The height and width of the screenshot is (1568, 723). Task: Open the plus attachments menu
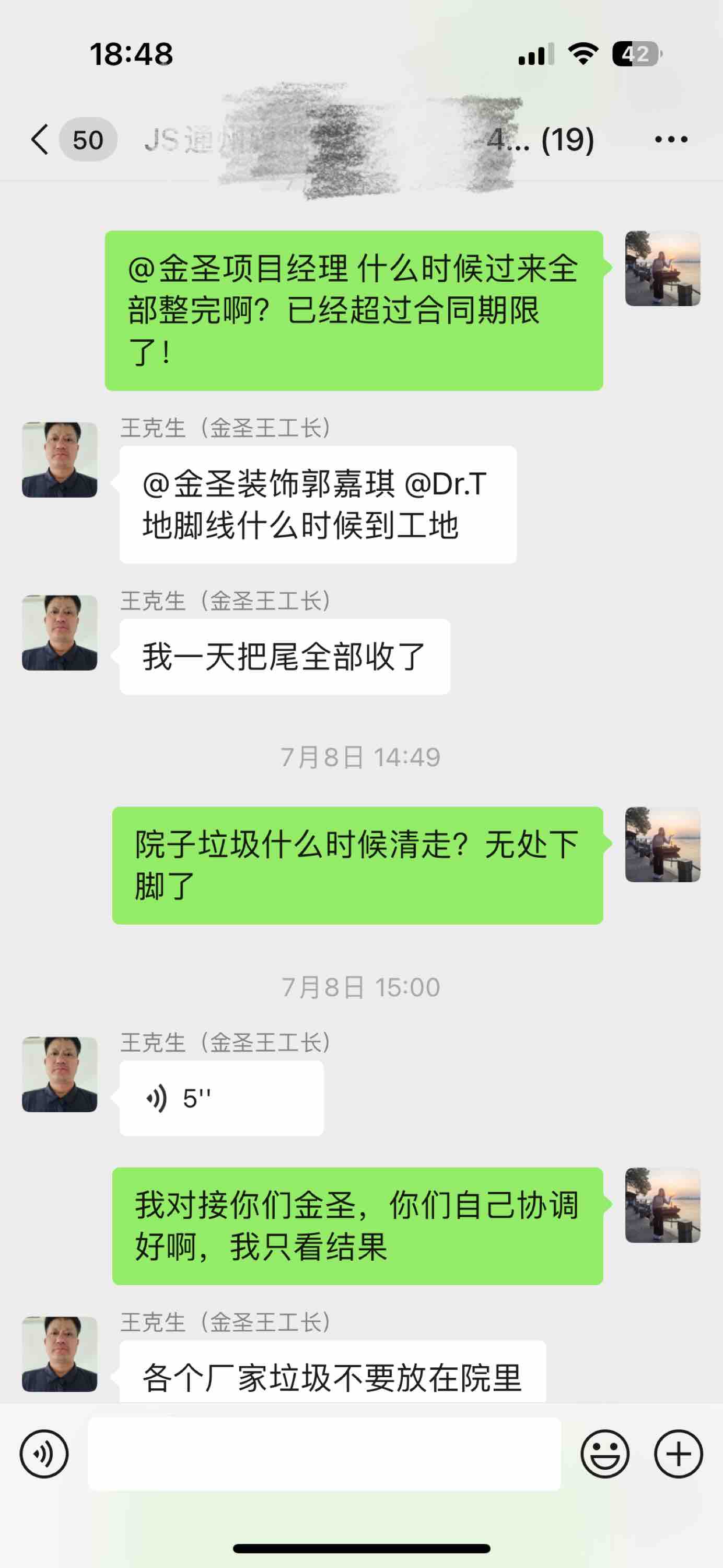tap(678, 1454)
